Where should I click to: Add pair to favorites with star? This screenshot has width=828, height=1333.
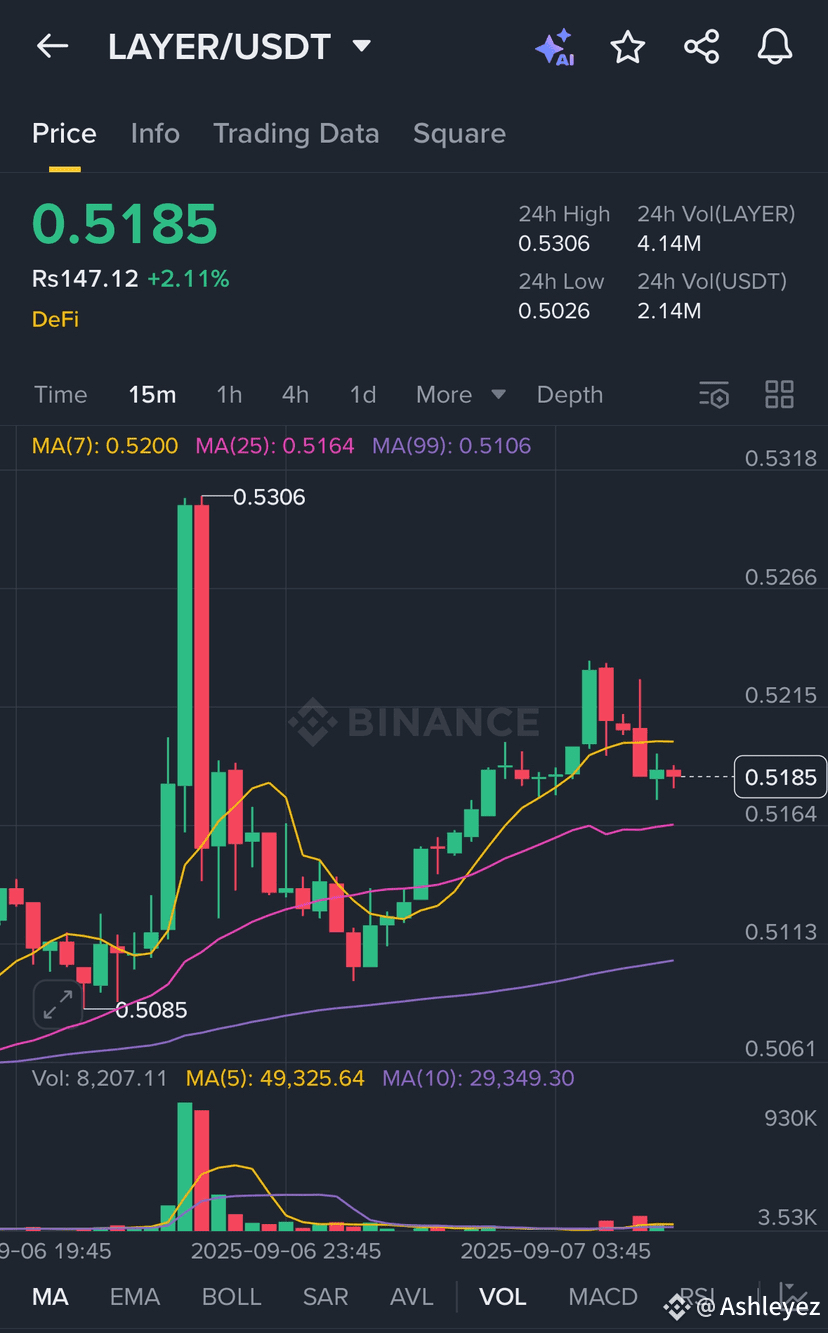[628, 47]
